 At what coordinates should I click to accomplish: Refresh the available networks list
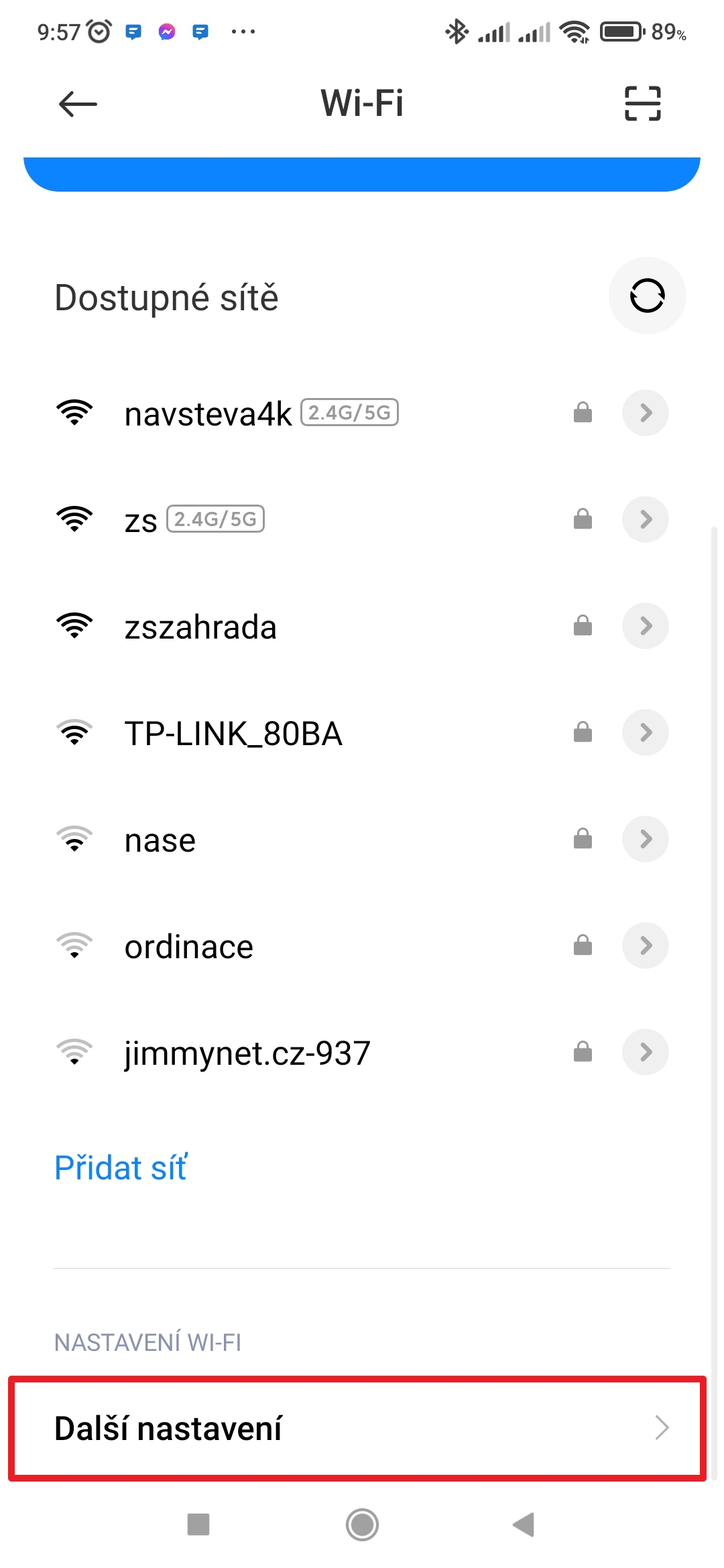[x=647, y=296]
